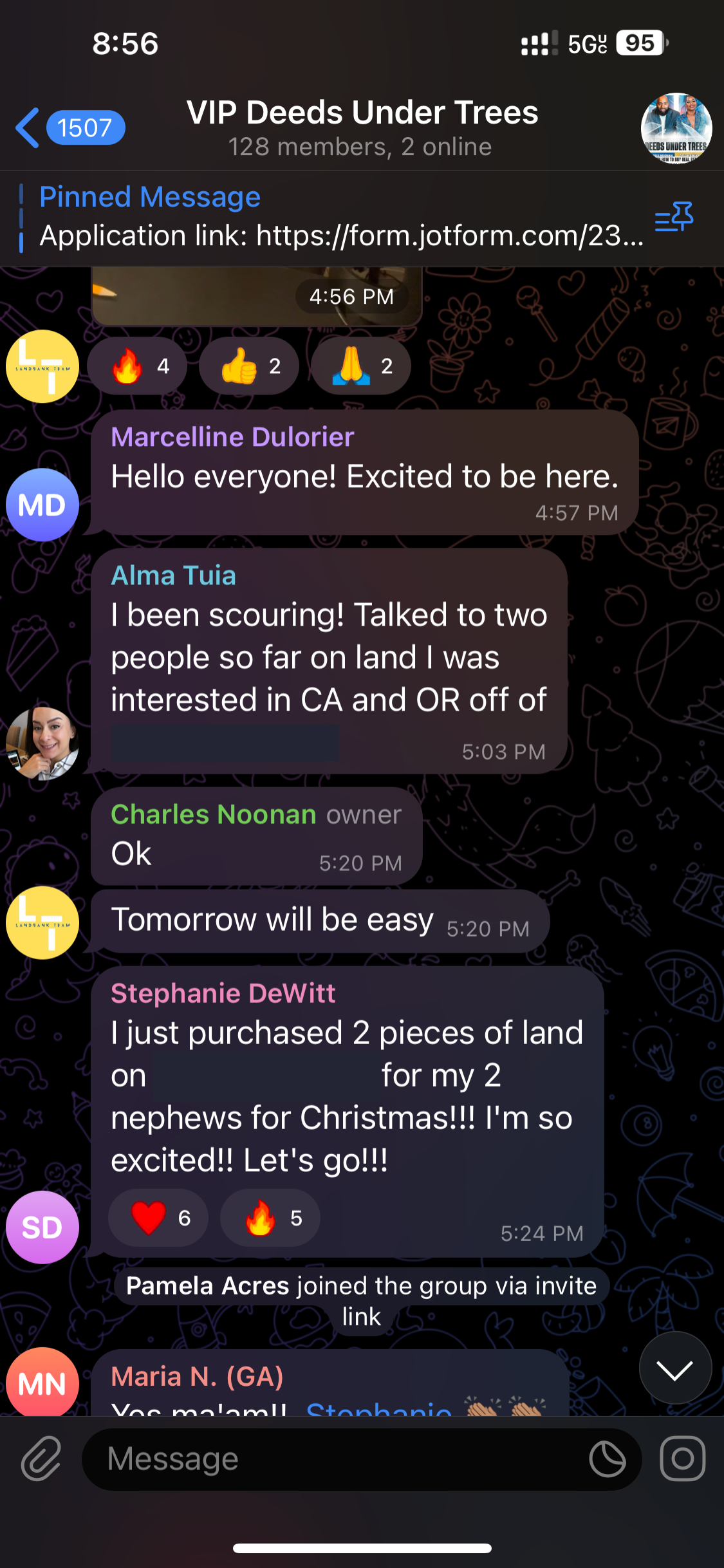The image size is (724, 1568).
Task: Open the sticker panel icon
Action: pos(607,1459)
